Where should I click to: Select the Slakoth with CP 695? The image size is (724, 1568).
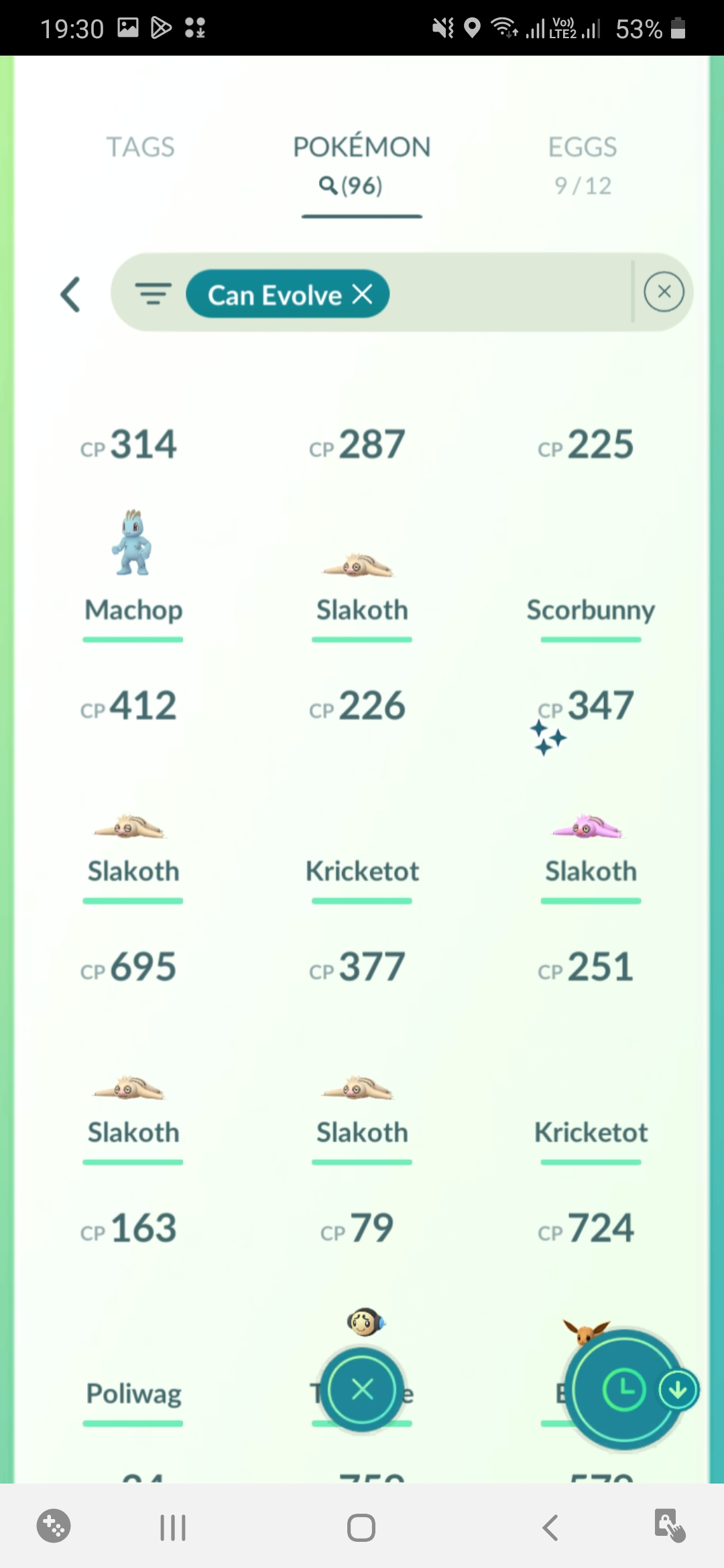click(x=133, y=1089)
